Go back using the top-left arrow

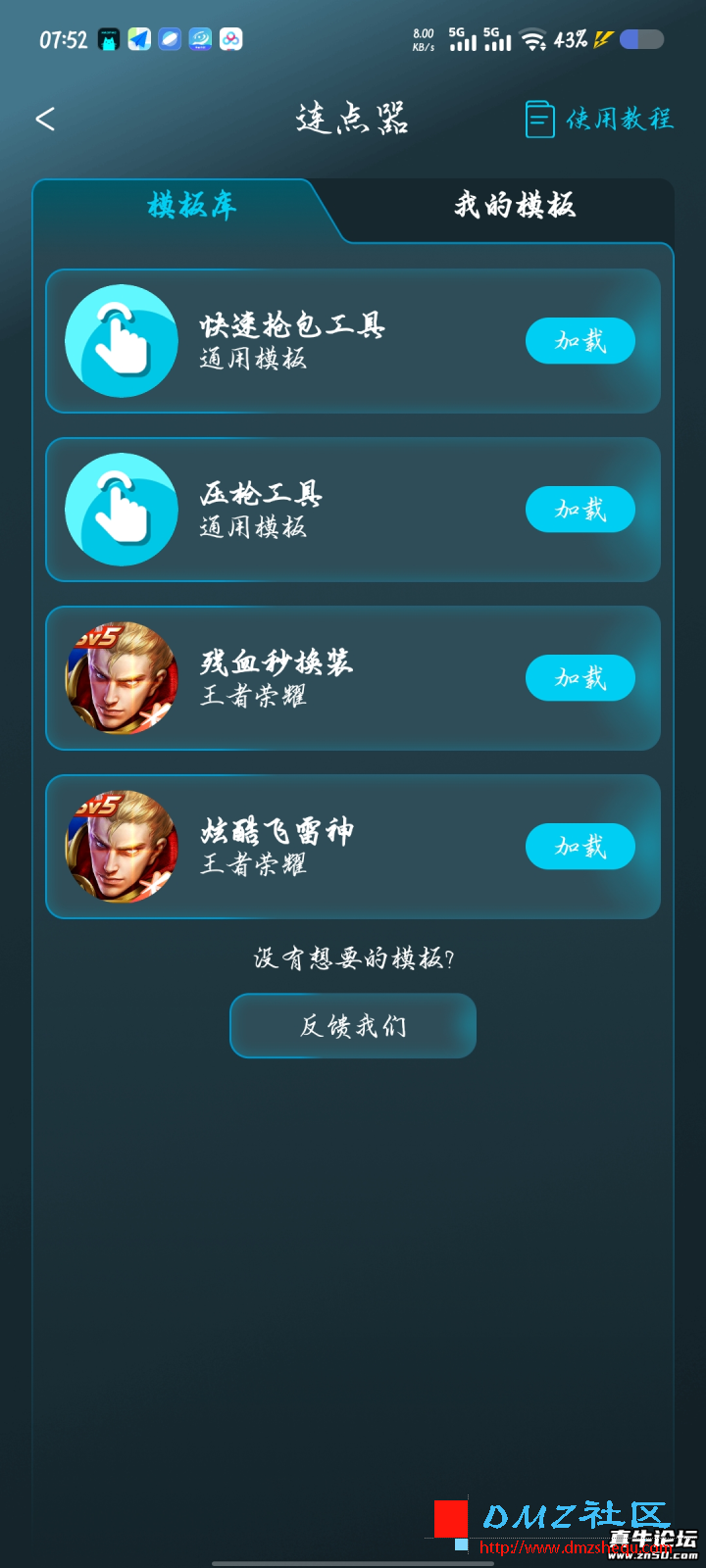[45, 120]
